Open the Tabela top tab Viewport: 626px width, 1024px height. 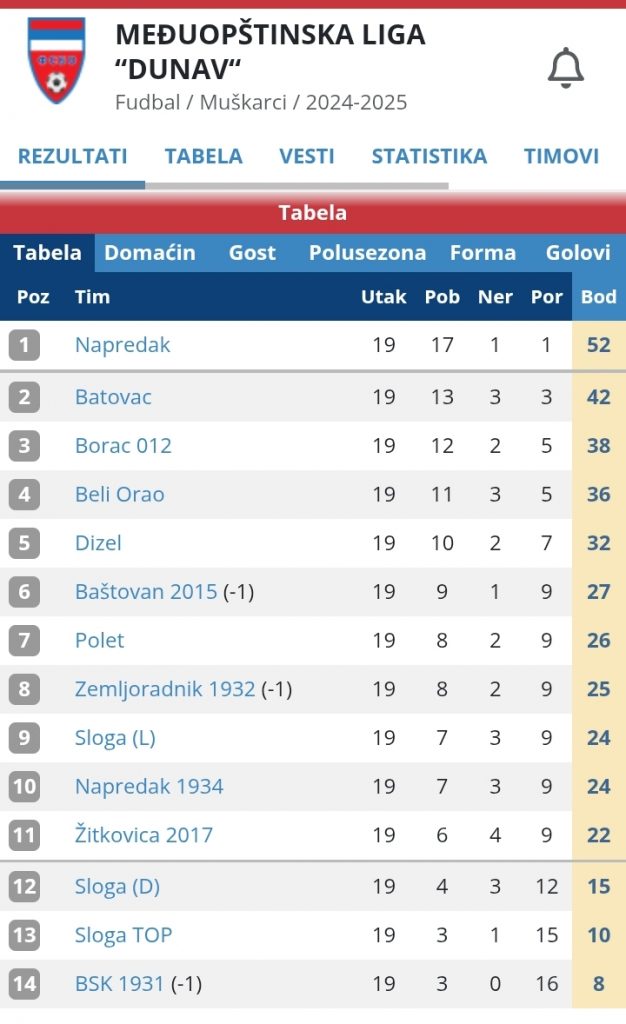pyautogui.click(x=203, y=156)
